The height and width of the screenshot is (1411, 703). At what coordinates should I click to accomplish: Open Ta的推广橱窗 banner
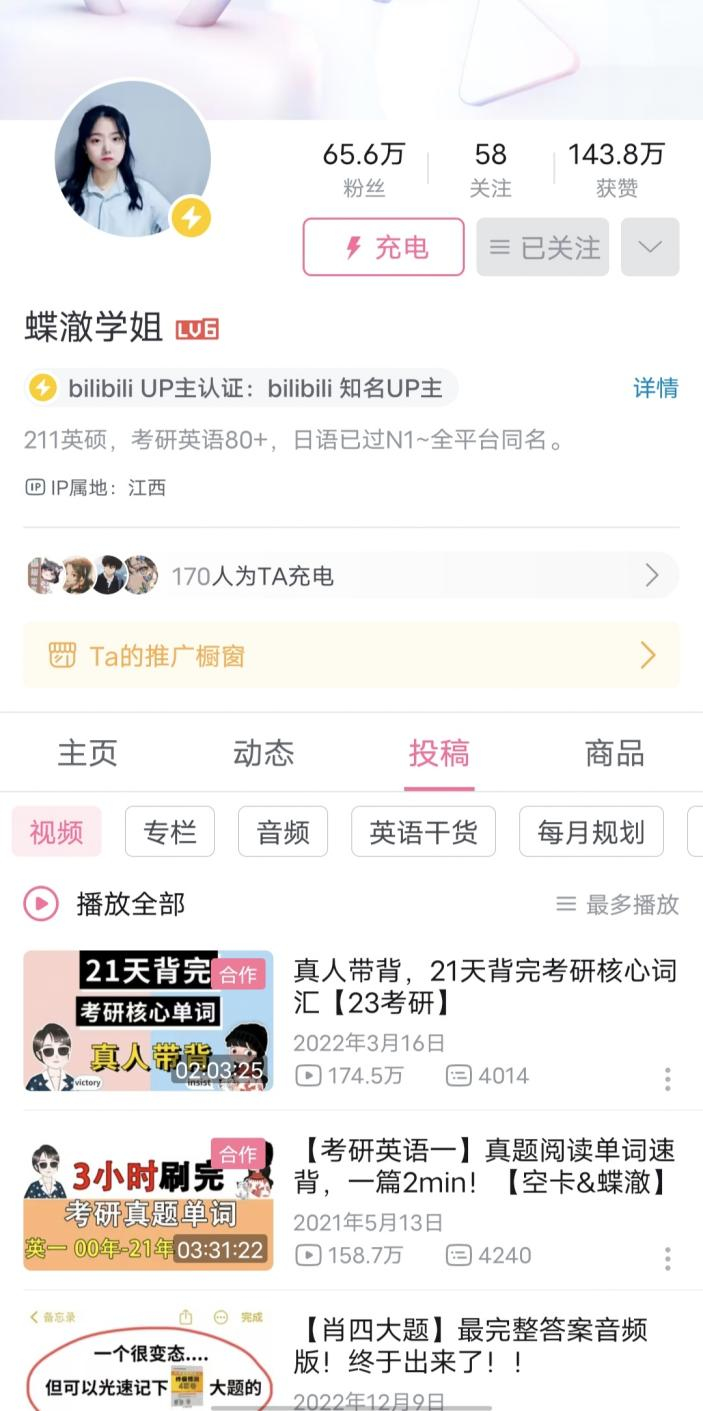click(351, 655)
